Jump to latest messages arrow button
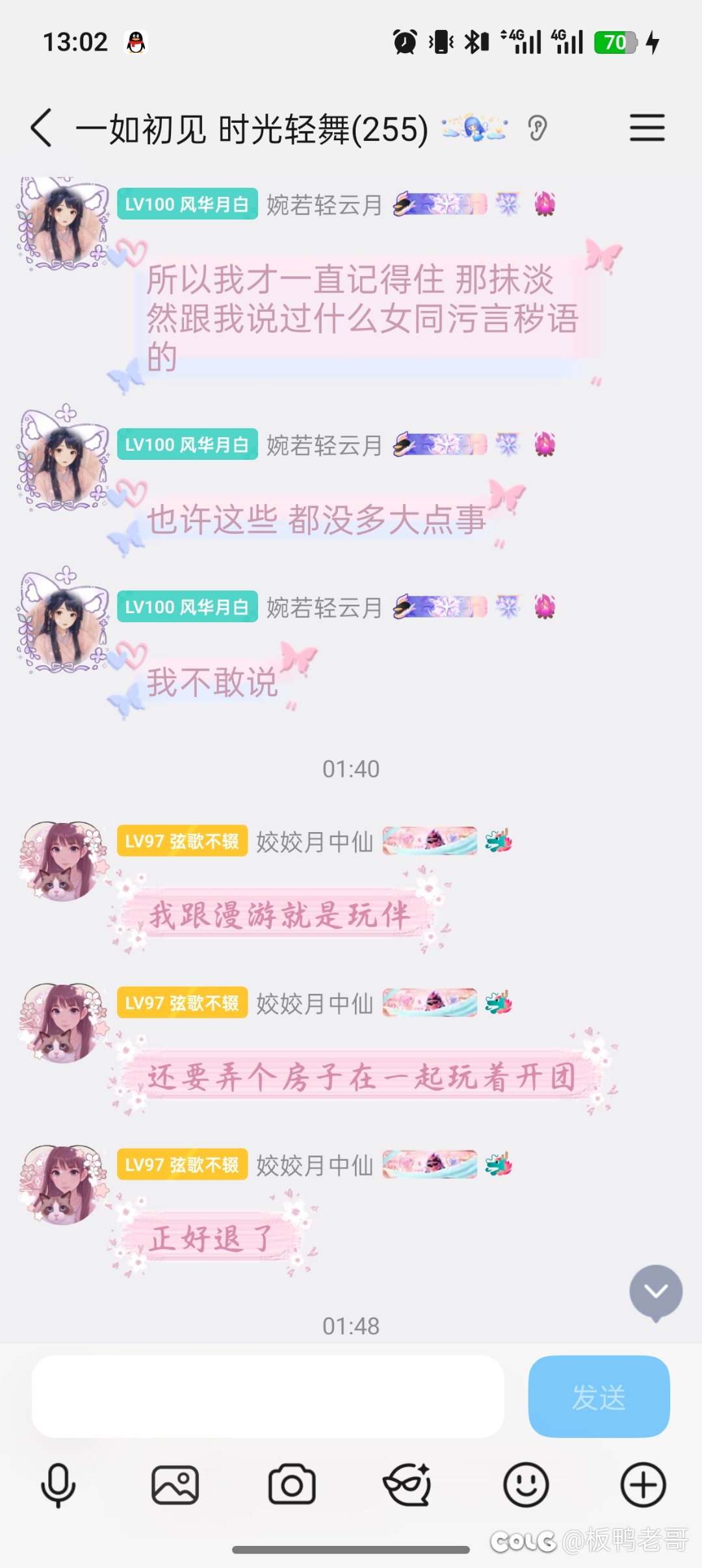702x1568 pixels. pos(655,1292)
